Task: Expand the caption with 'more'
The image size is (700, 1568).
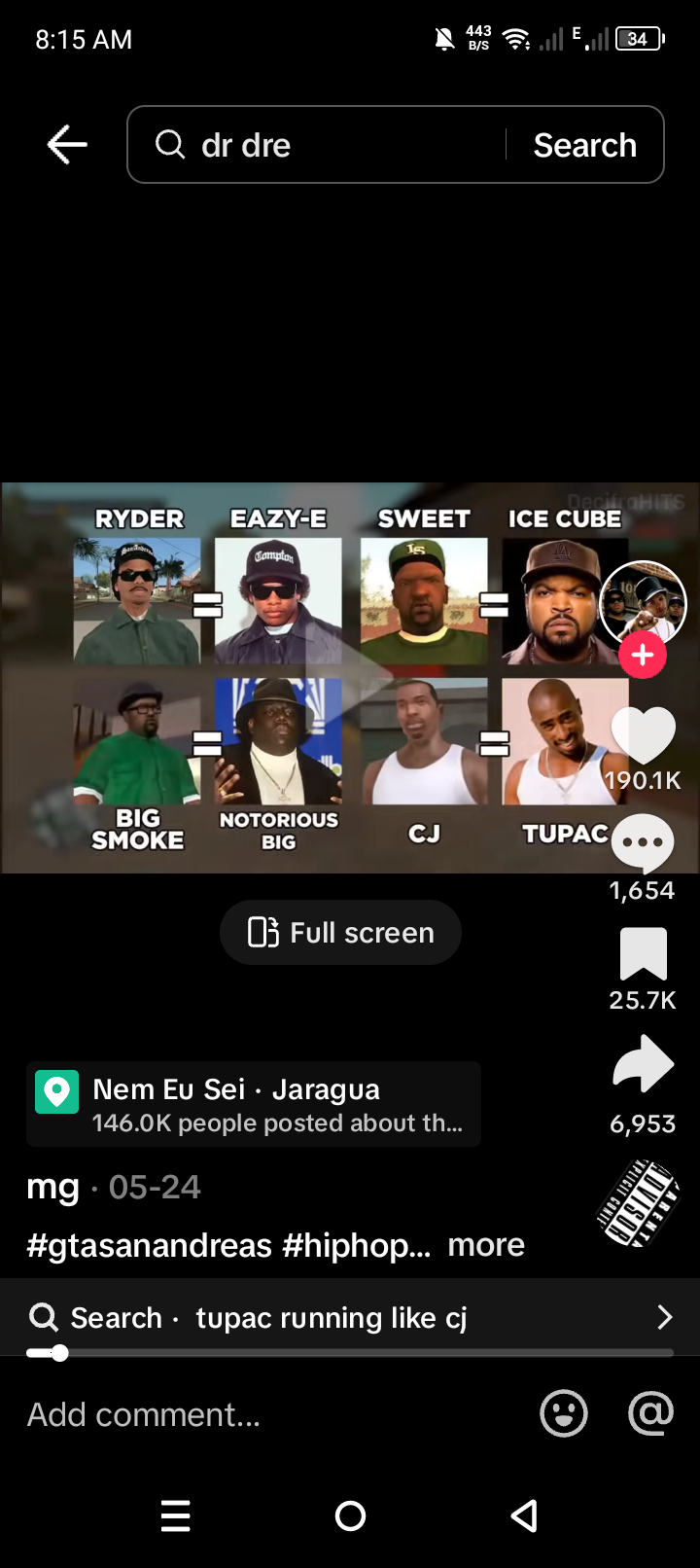Action: (x=486, y=1245)
